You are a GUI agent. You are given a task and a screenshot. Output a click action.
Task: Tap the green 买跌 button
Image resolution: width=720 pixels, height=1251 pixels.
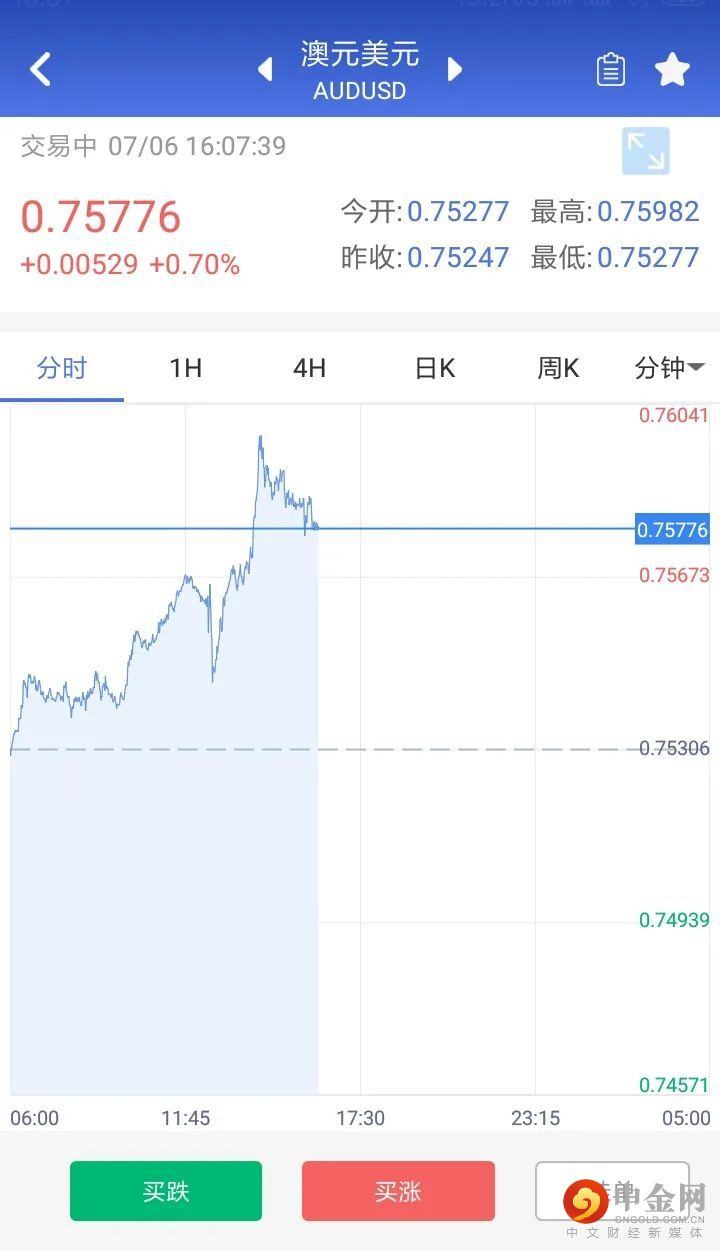point(166,1191)
